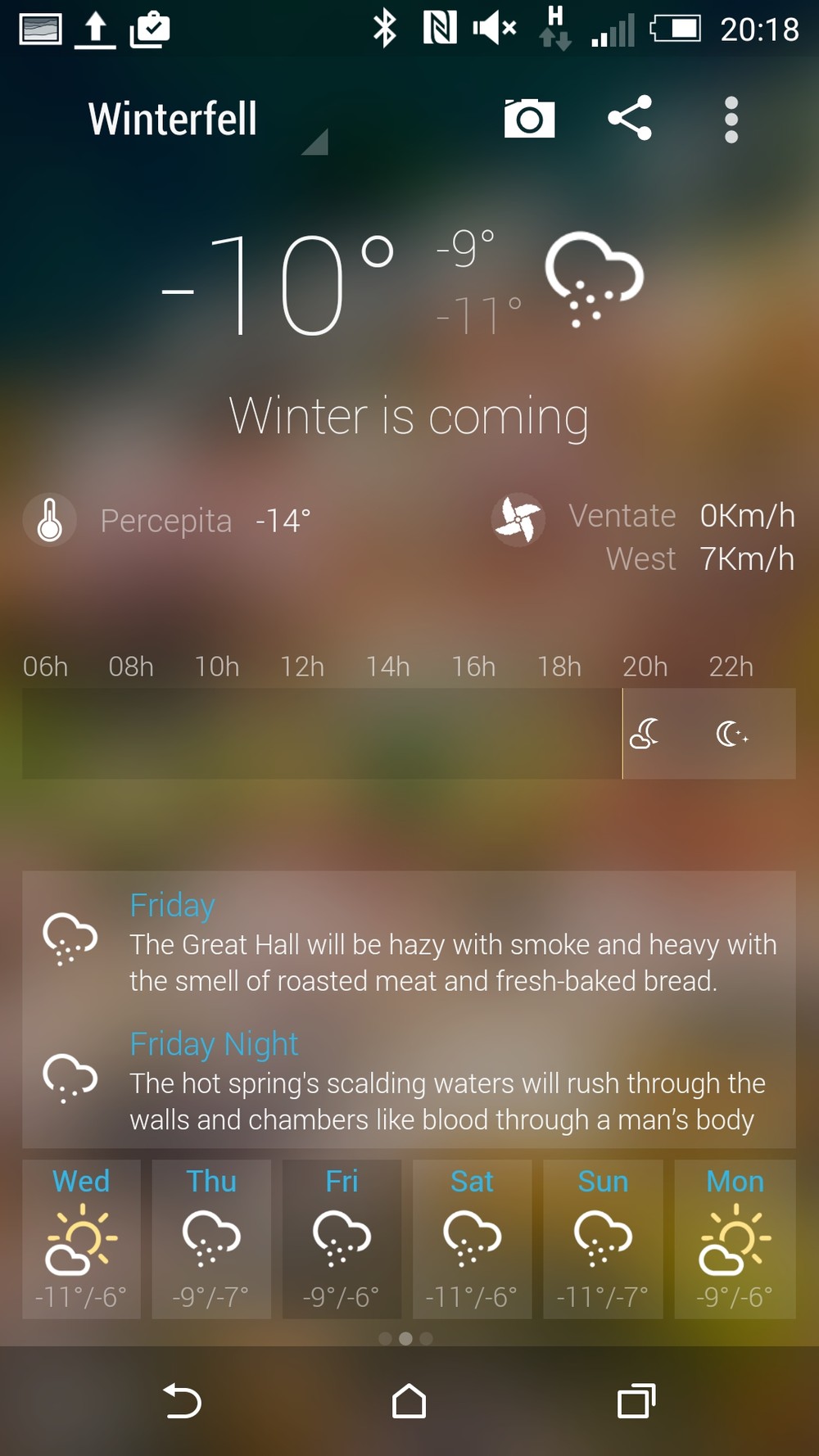Go to the home screen
This screenshot has height=1456, width=819.
(x=409, y=1400)
